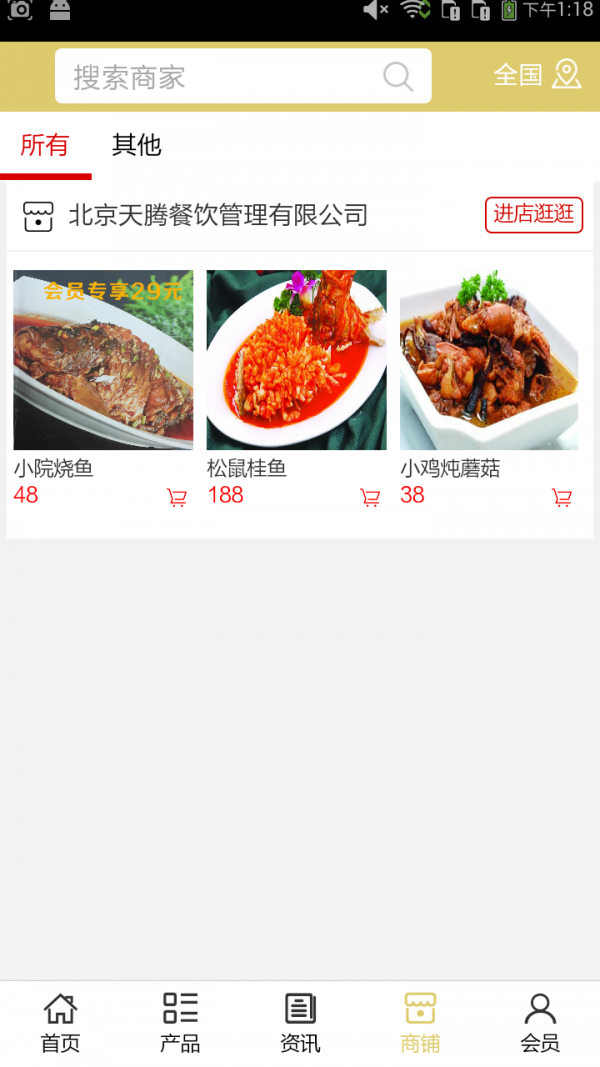The height and width of the screenshot is (1067, 600).
Task: Open the 北京天腾餐饮管理有限公司 store row
Action: 218,215
